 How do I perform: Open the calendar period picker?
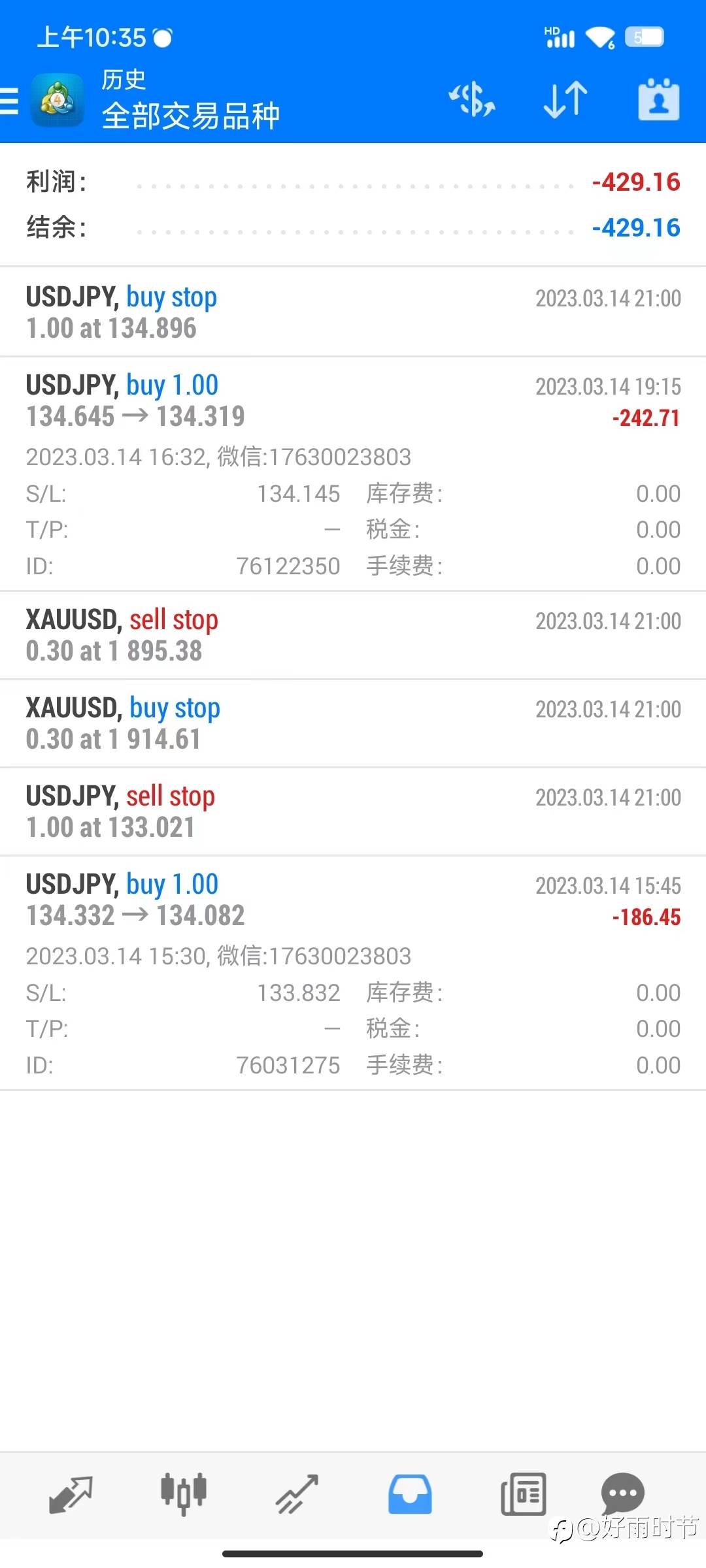click(x=658, y=100)
